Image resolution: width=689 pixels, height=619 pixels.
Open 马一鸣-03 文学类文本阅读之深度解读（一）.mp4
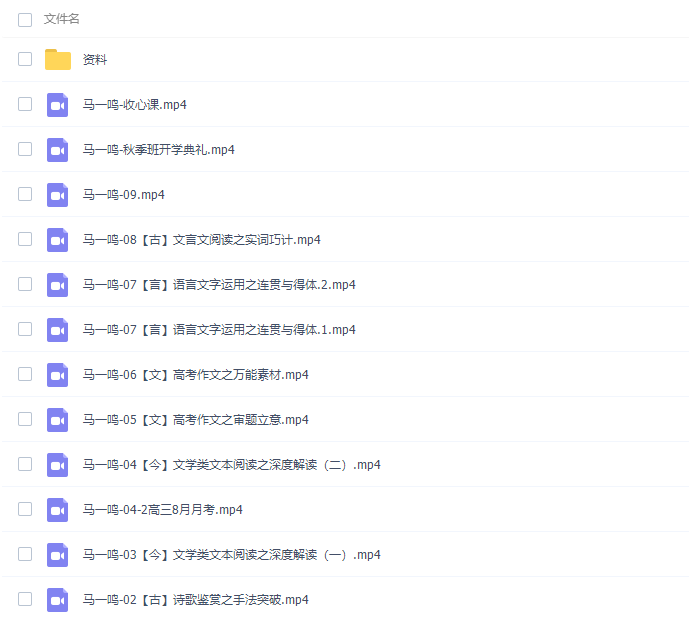[x=231, y=555]
